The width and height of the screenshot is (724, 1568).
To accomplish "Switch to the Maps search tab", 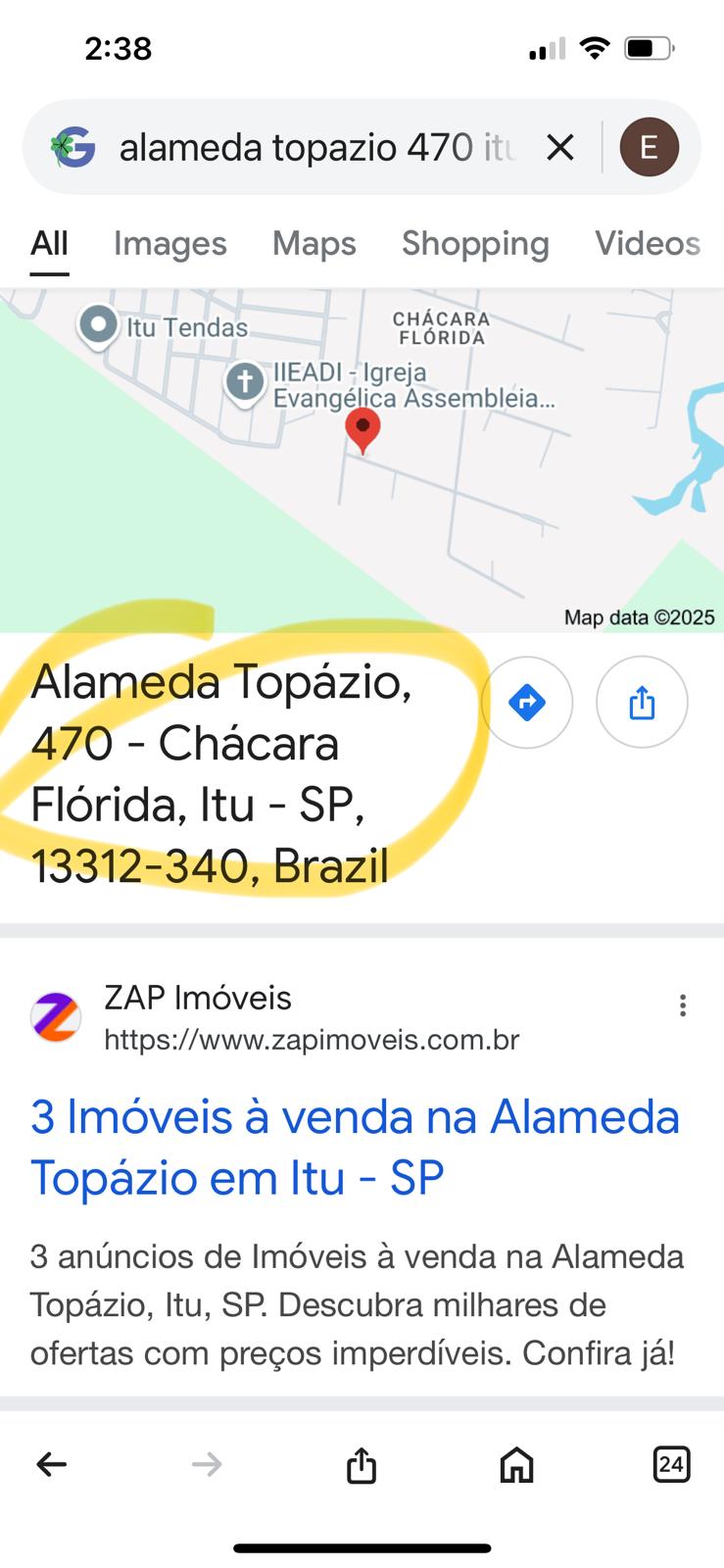I will (x=314, y=244).
